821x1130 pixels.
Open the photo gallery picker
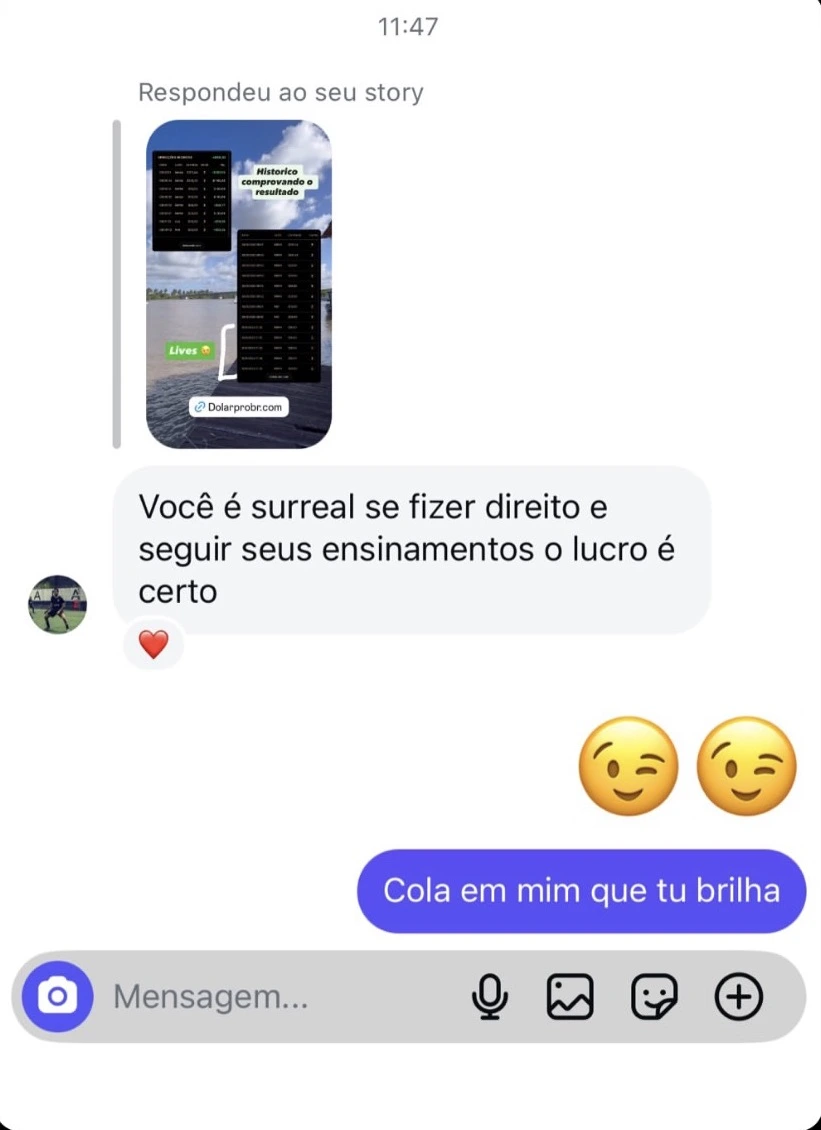click(x=570, y=996)
